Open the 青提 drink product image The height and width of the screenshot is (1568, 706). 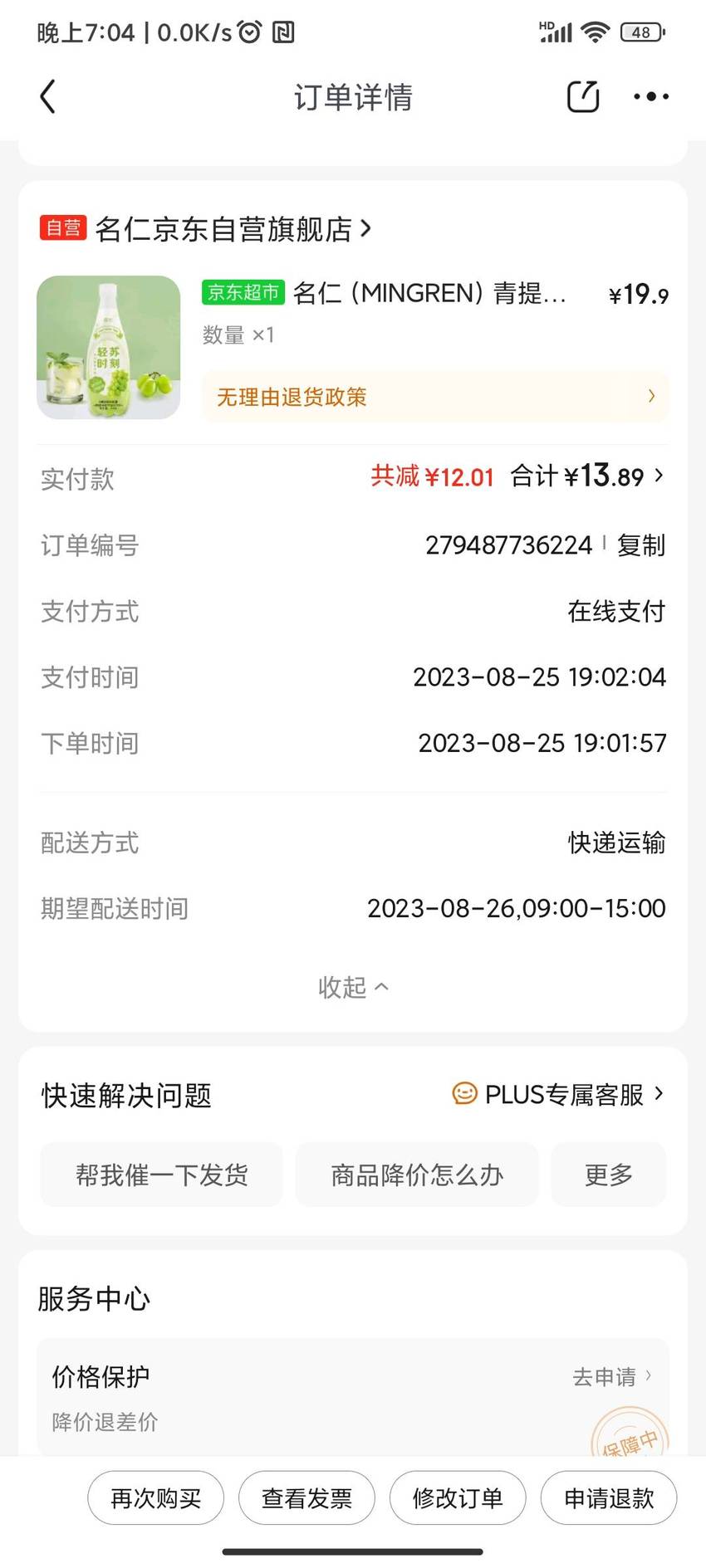click(x=109, y=347)
